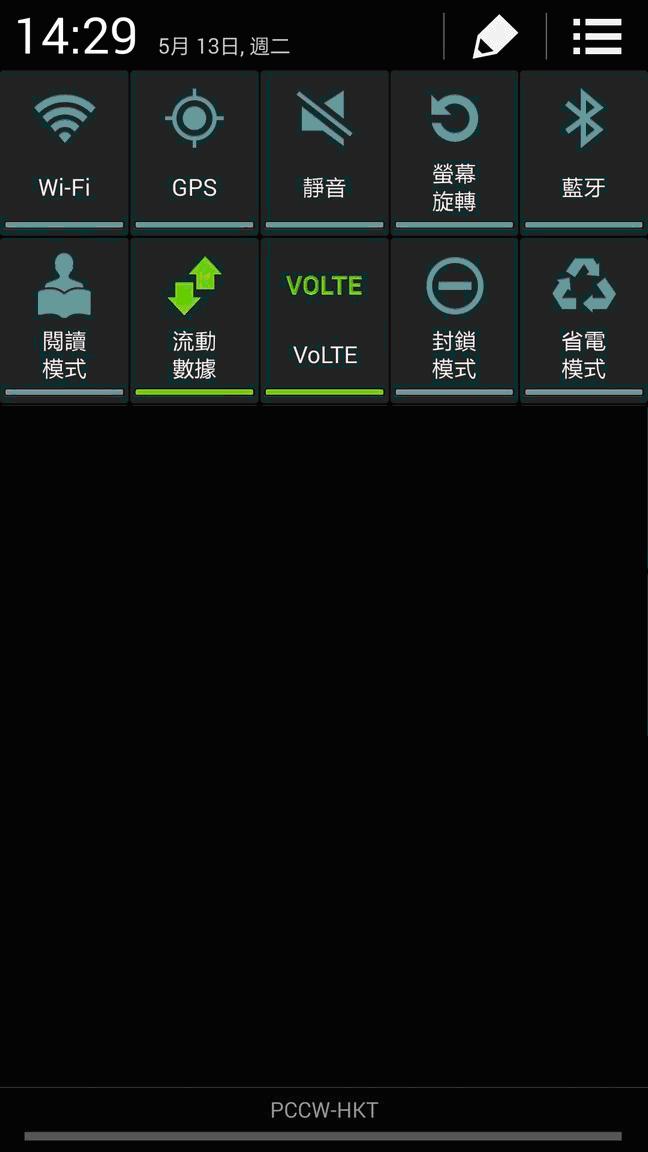Disable mobile data (流動數據)
This screenshot has width=648, height=1152.
click(194, 318)
